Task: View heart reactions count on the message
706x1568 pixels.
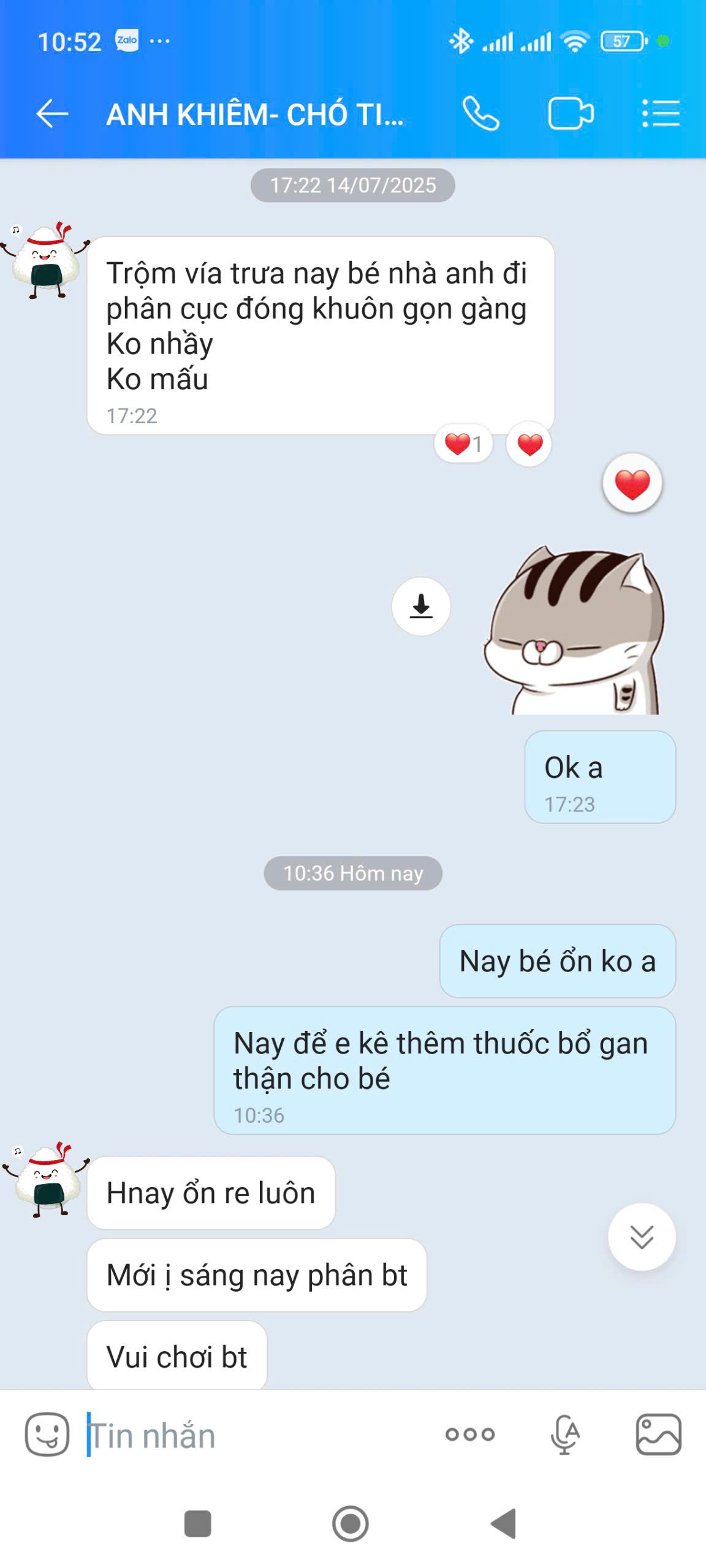Action: tap(463, 444)
